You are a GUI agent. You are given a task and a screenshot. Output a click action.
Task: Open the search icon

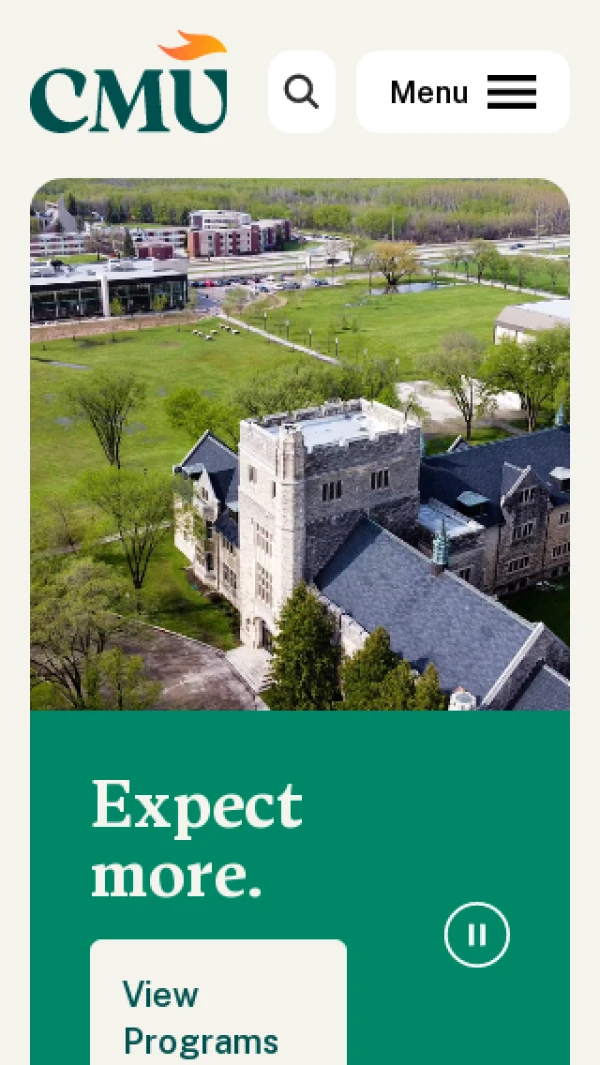point(301,92)
